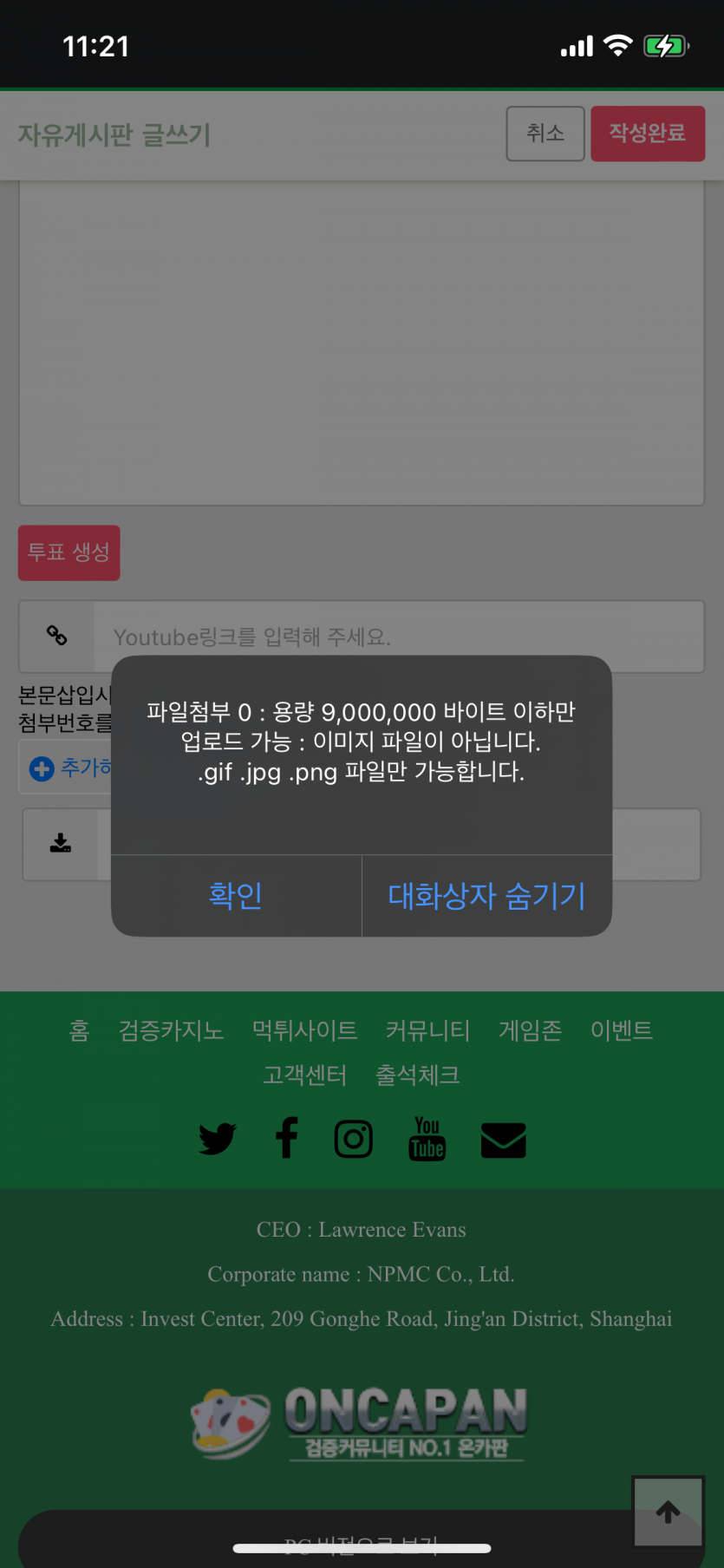Open the email envelope icon

[x=503, y=1140]
